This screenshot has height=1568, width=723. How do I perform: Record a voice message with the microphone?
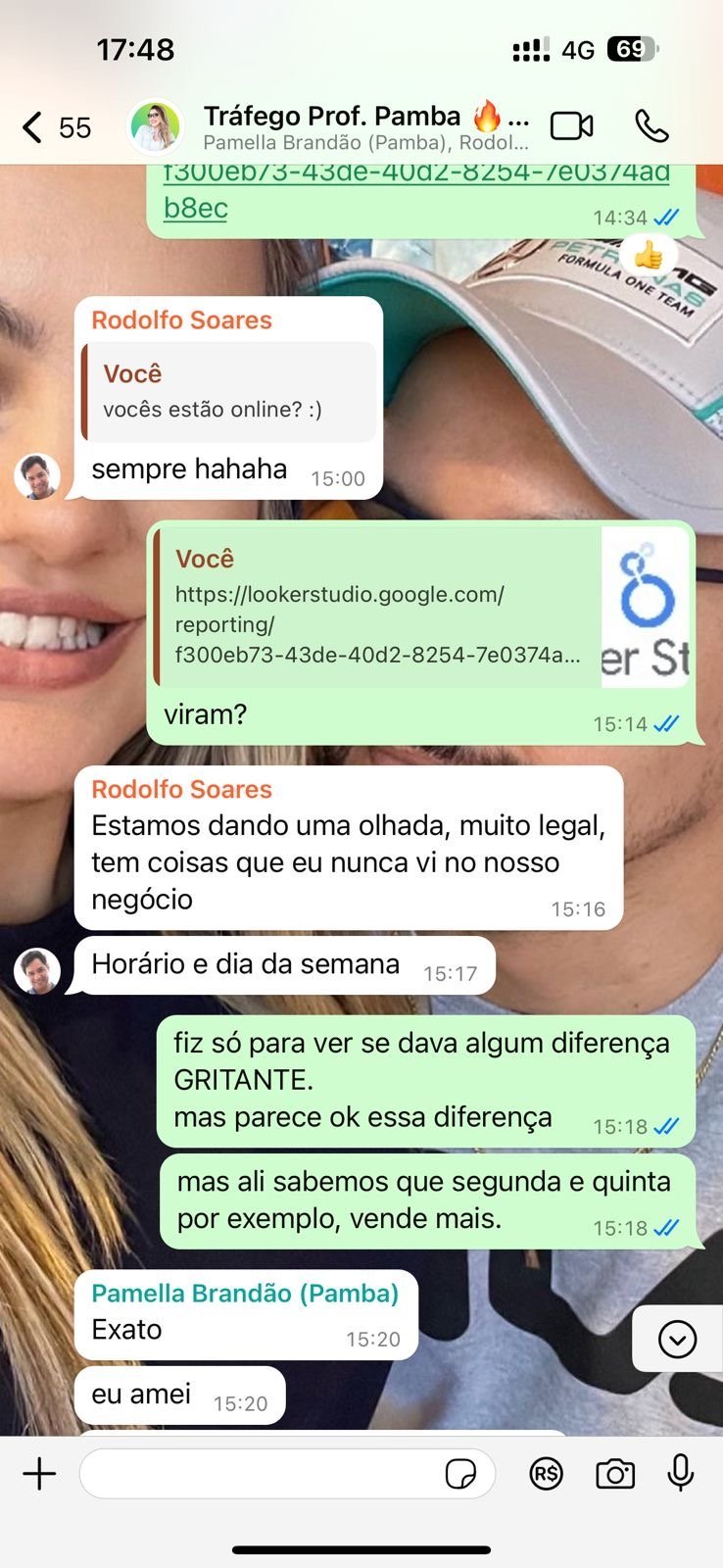tap(680, 1473)
